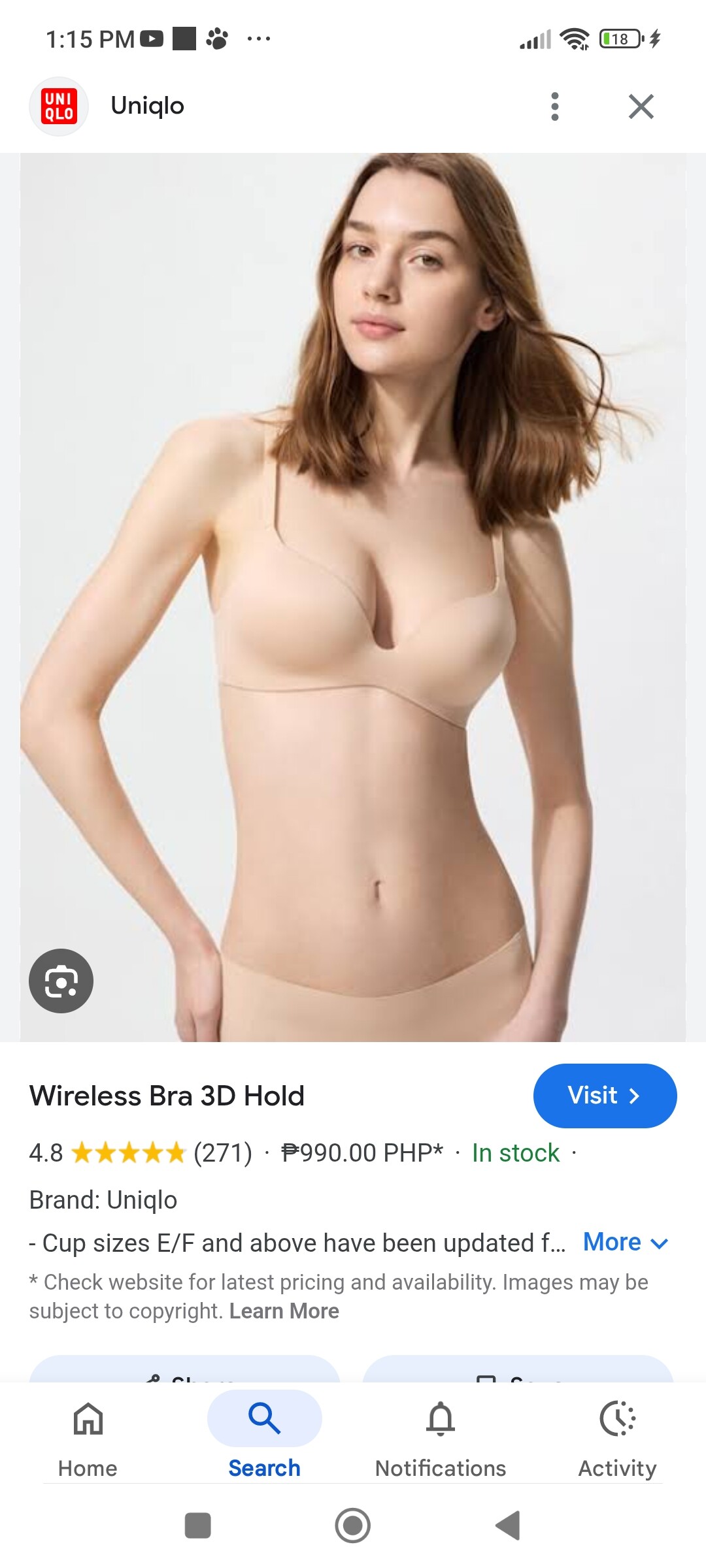The image size is (706, 1568).
Task: Search this image with Google Lens
Action: coord(61,981)
